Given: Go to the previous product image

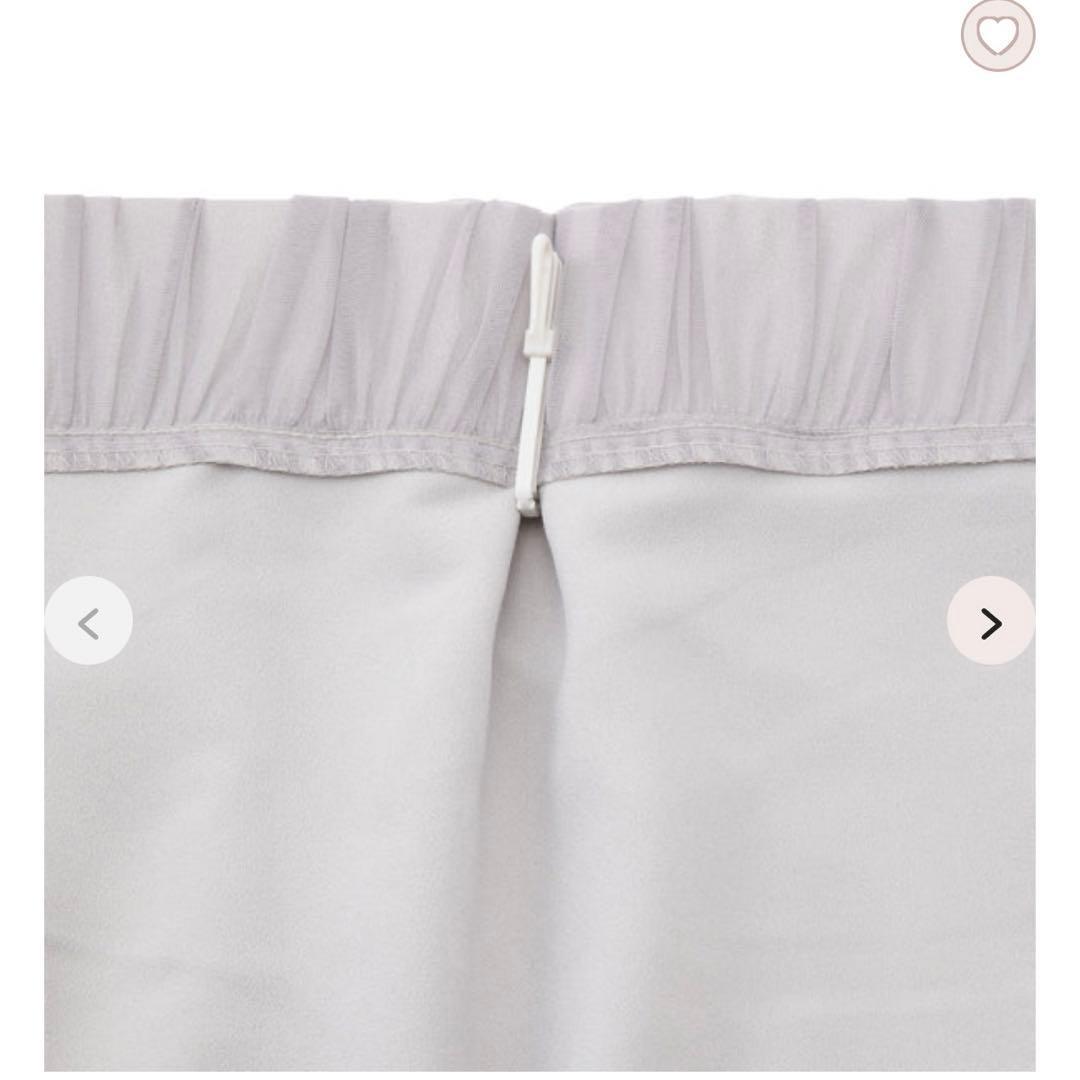Looking at the screenshot, I should (89, 622).
